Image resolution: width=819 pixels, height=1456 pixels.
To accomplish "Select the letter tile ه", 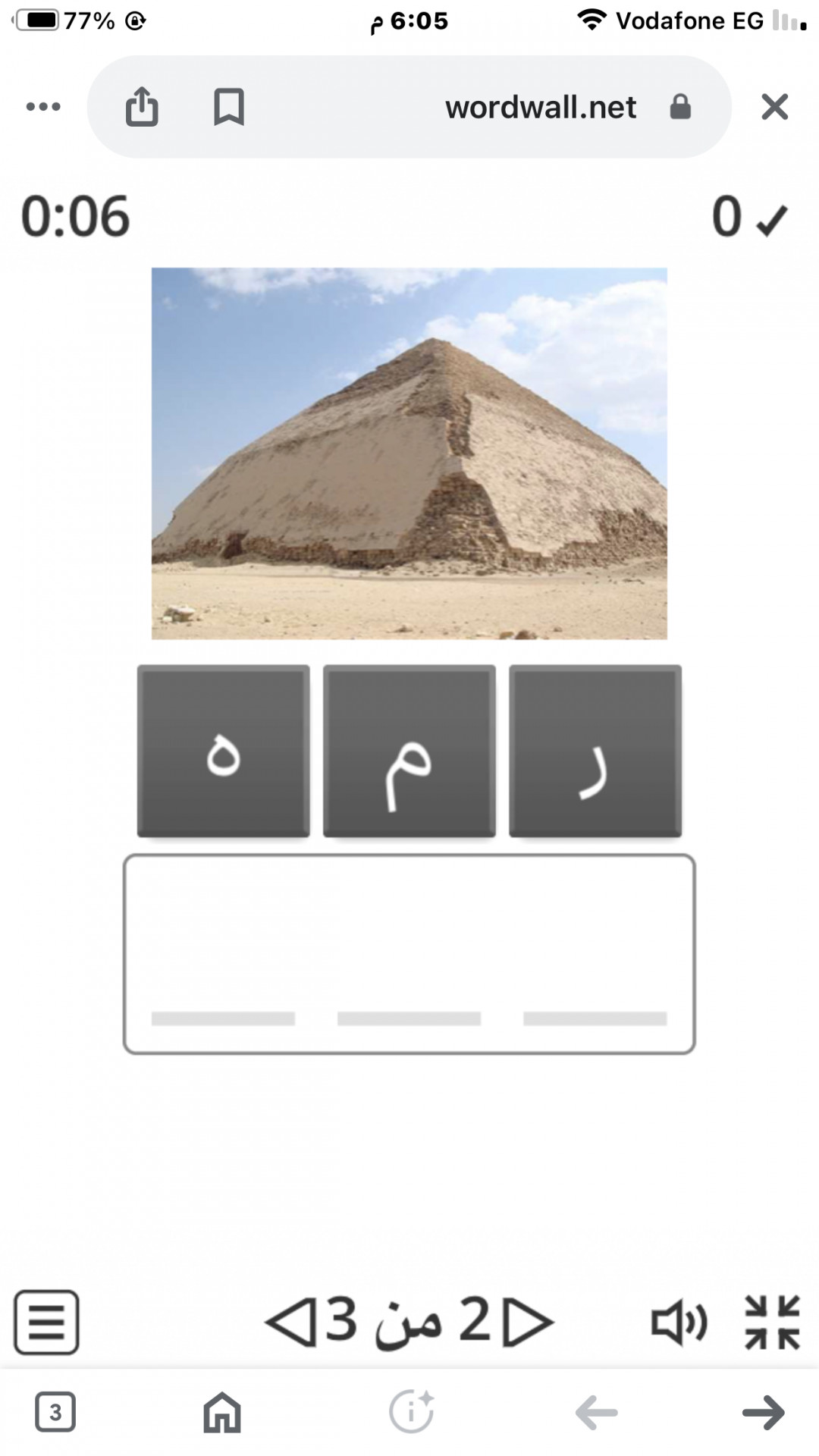I will click(x=223, y=752).
